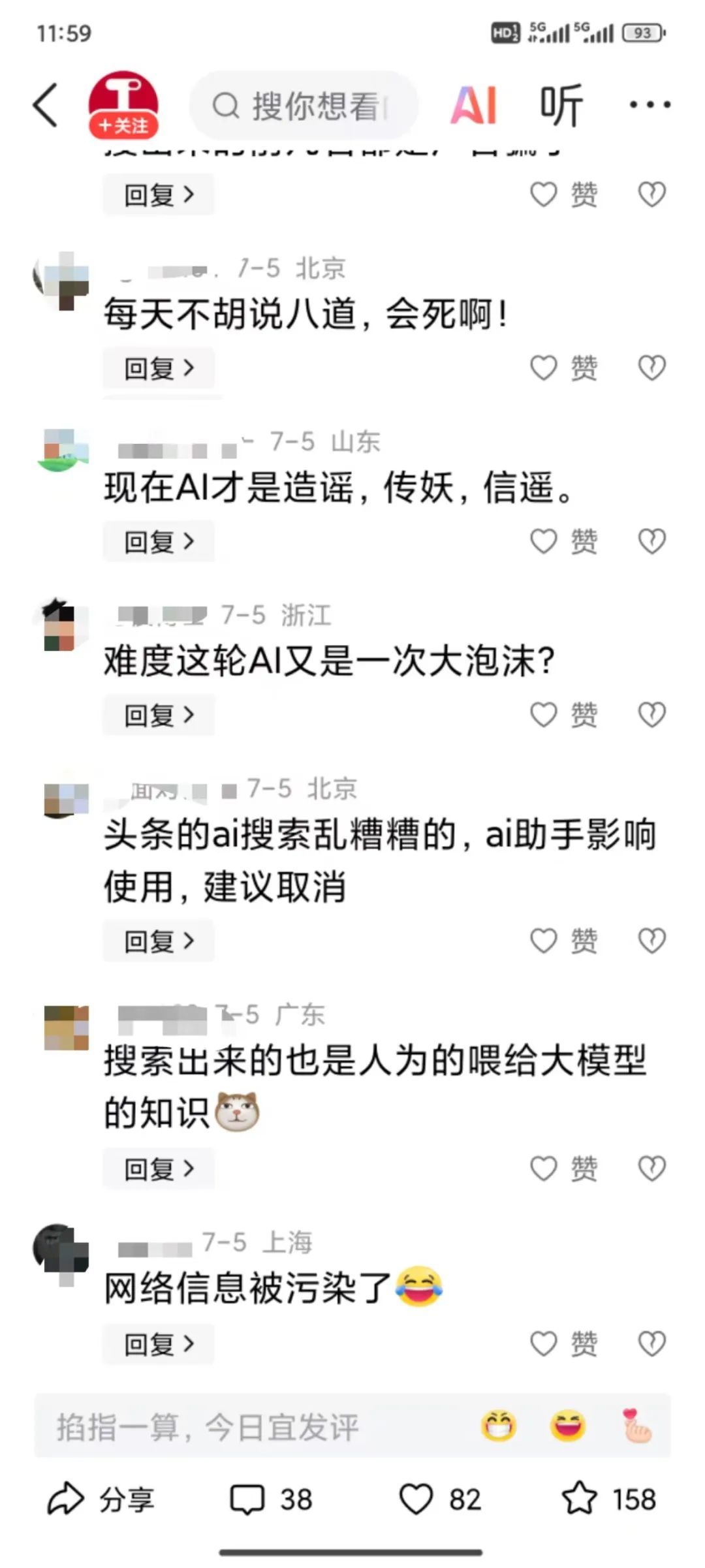Open the 搜你想看 search box
705x1568 pixels.
304,105
